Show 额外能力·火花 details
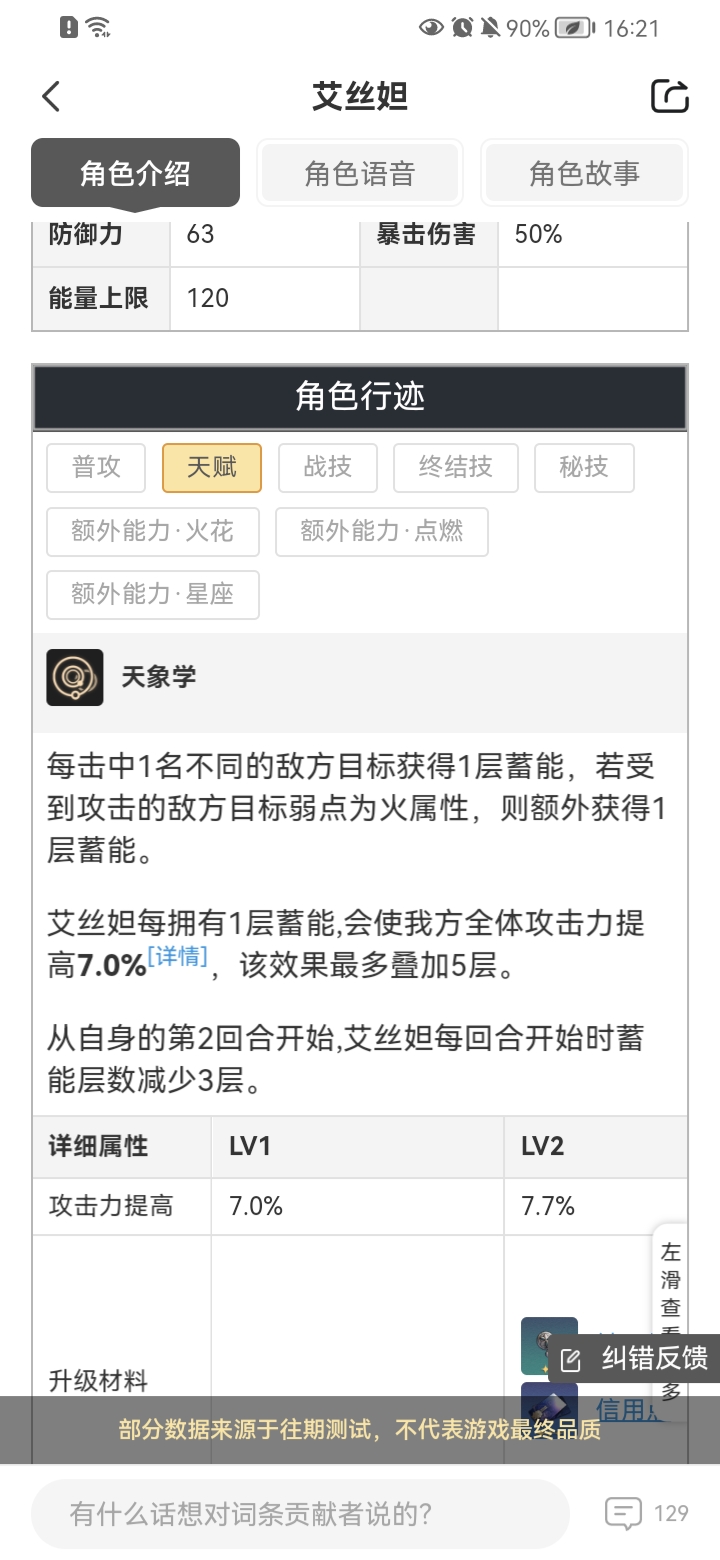 [152, 531]
